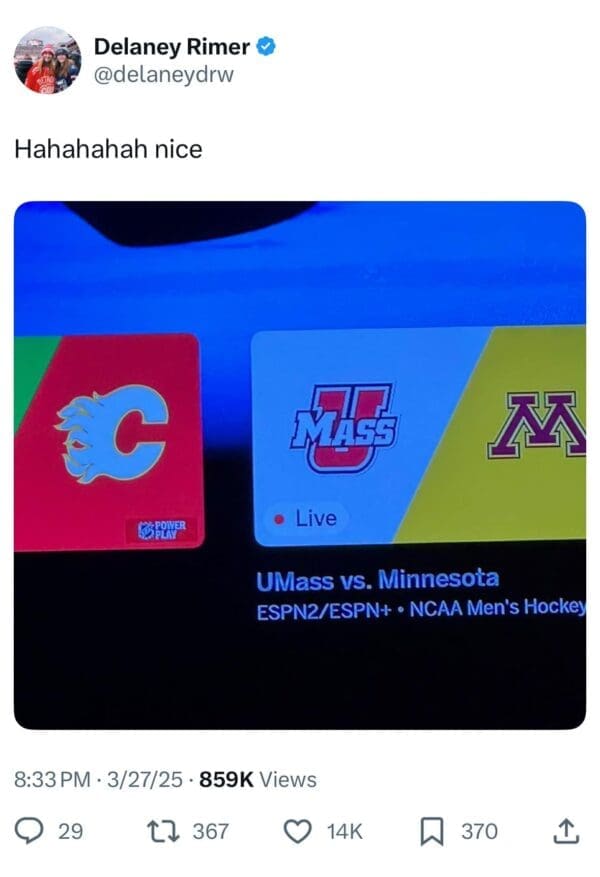Screen dimensions: 600x877
Task: Bookmark this tweet
Action: (431, 831)
